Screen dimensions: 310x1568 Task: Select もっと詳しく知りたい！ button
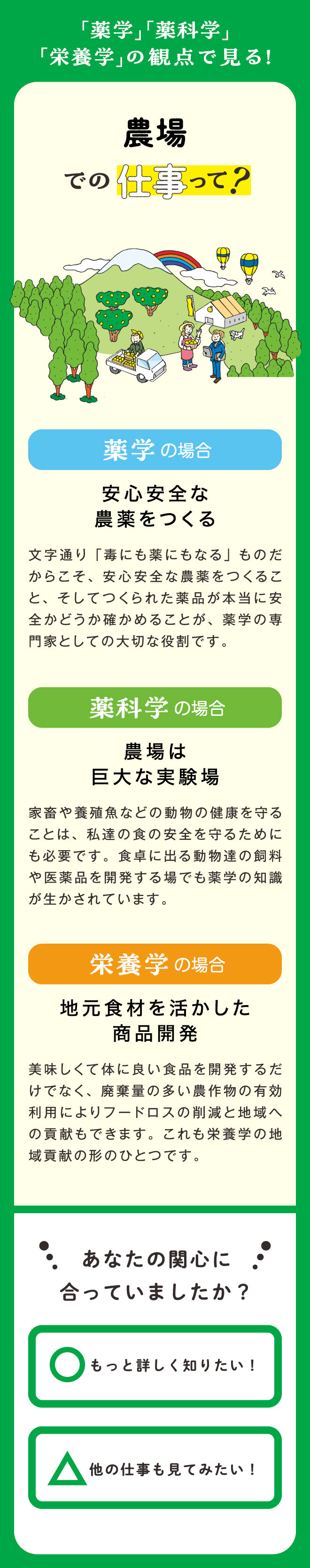click(x=155, y=1381)
